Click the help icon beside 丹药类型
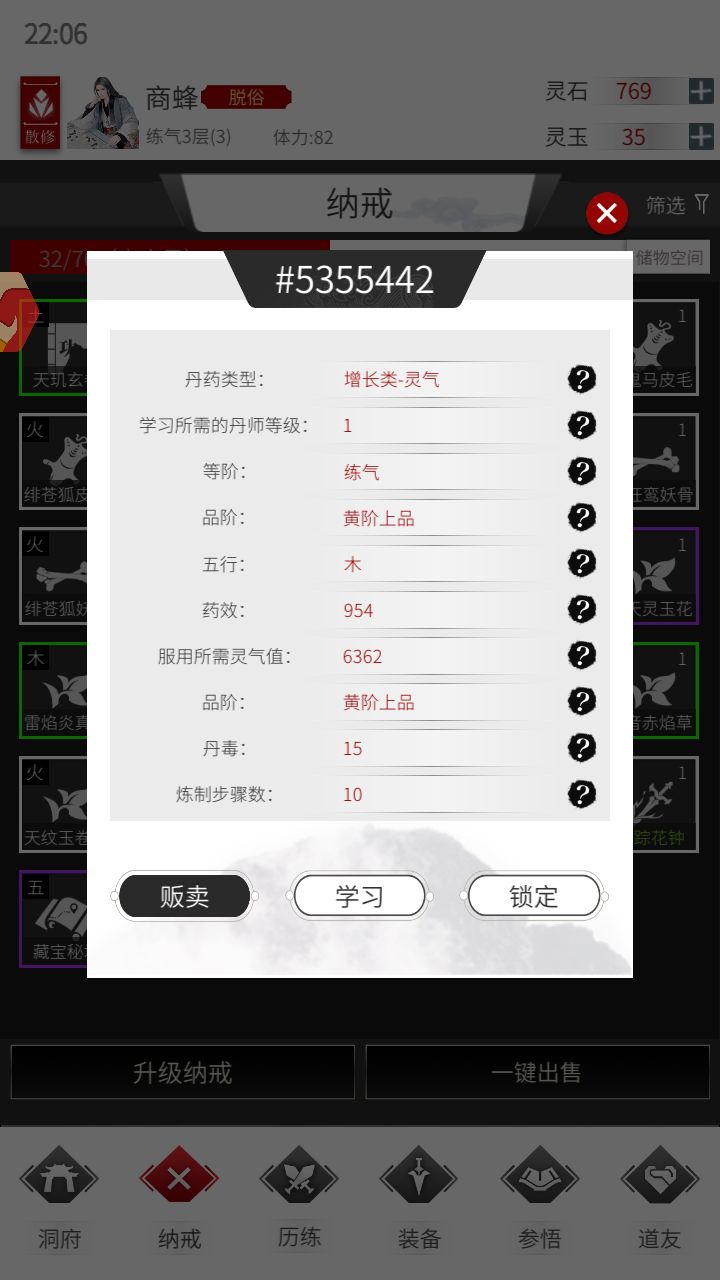720x1280 pixels. [580, 378]
